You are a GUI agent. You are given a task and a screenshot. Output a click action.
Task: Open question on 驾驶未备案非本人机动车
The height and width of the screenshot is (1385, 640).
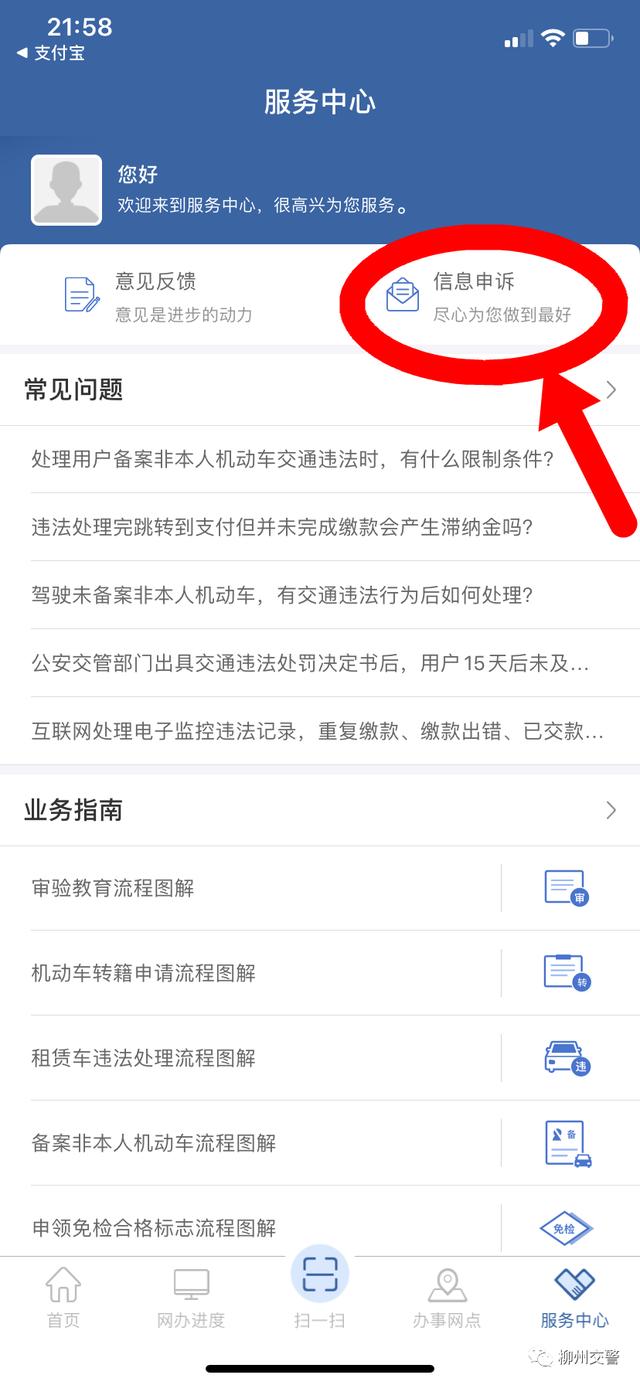(x=282, y=595)
